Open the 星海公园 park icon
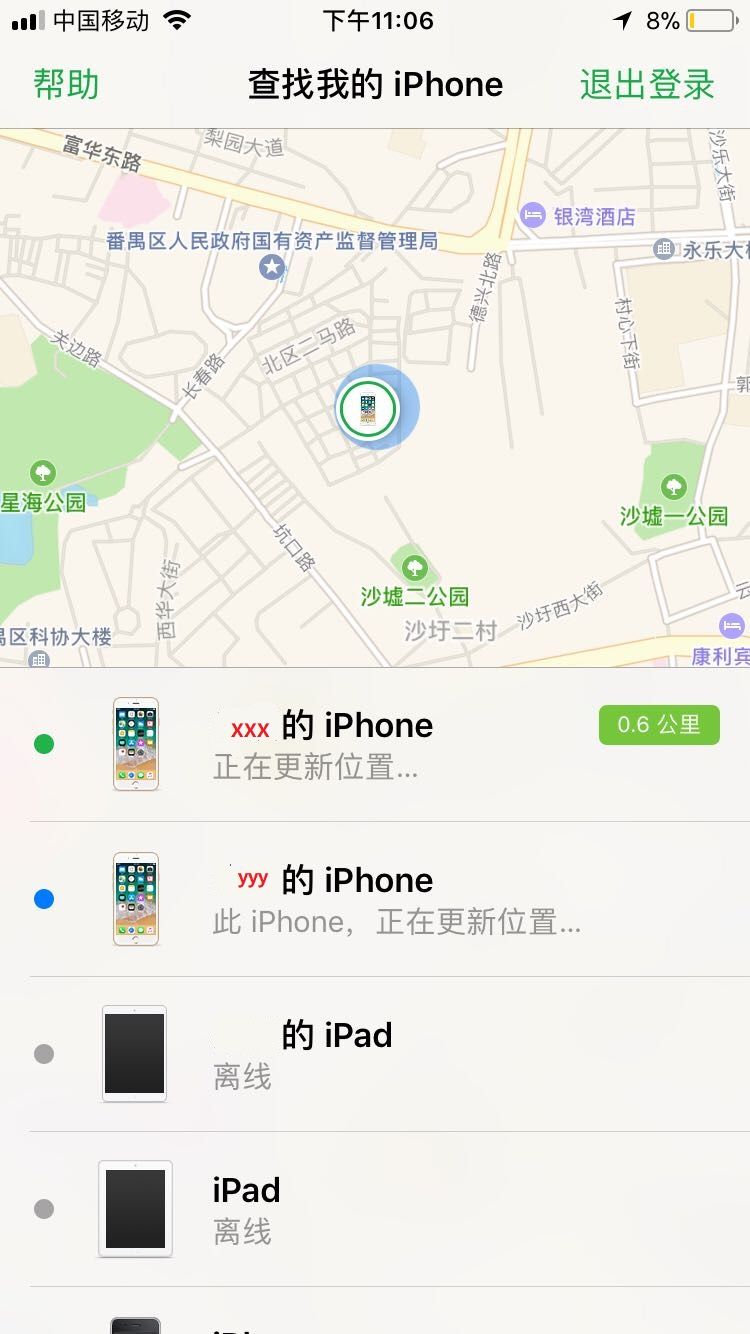The height and width of the screenshot is (1334, 750). [42, 471]
